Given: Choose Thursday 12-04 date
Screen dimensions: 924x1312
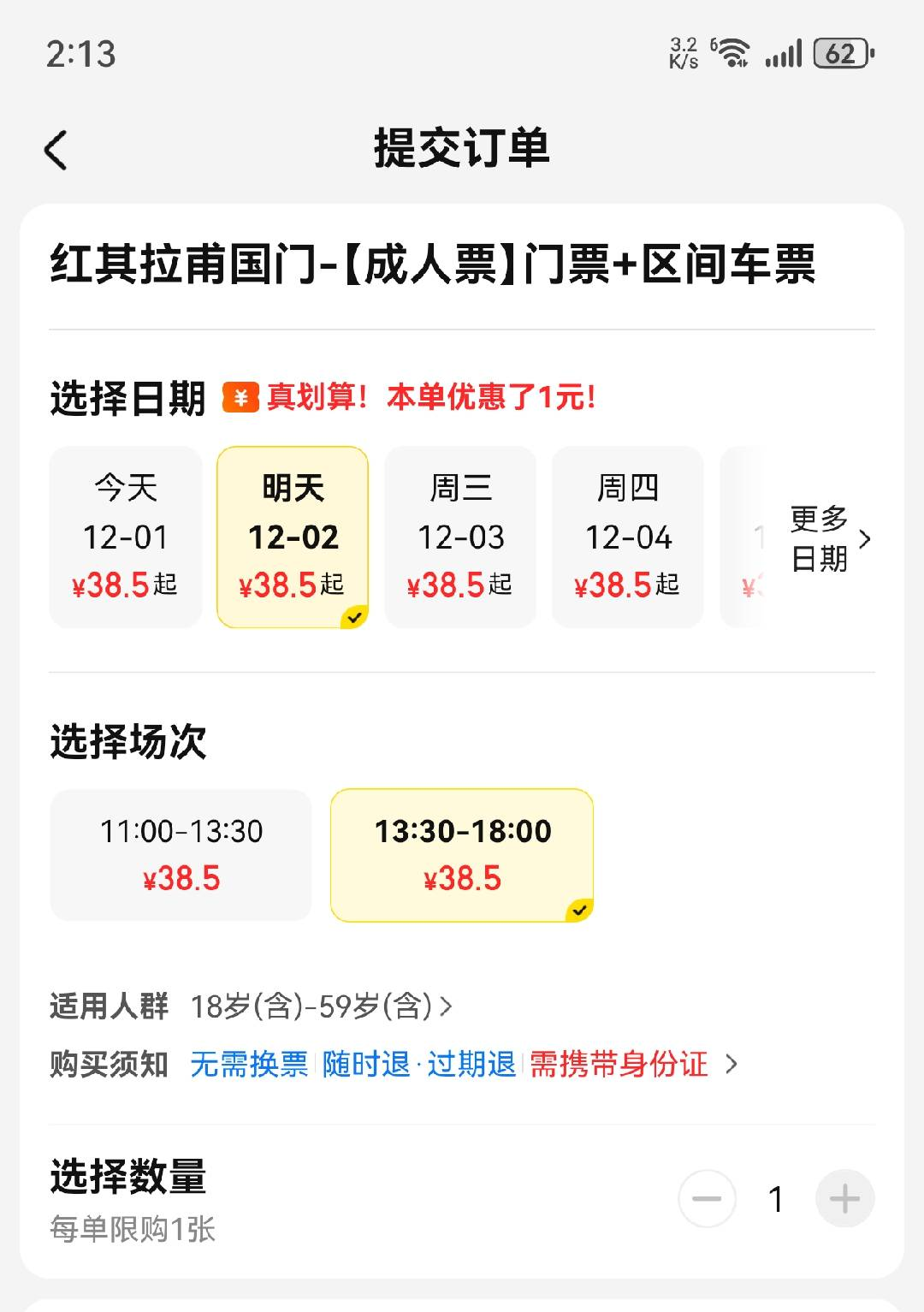Looking at the screenshot, I should [x=627, y=537].
